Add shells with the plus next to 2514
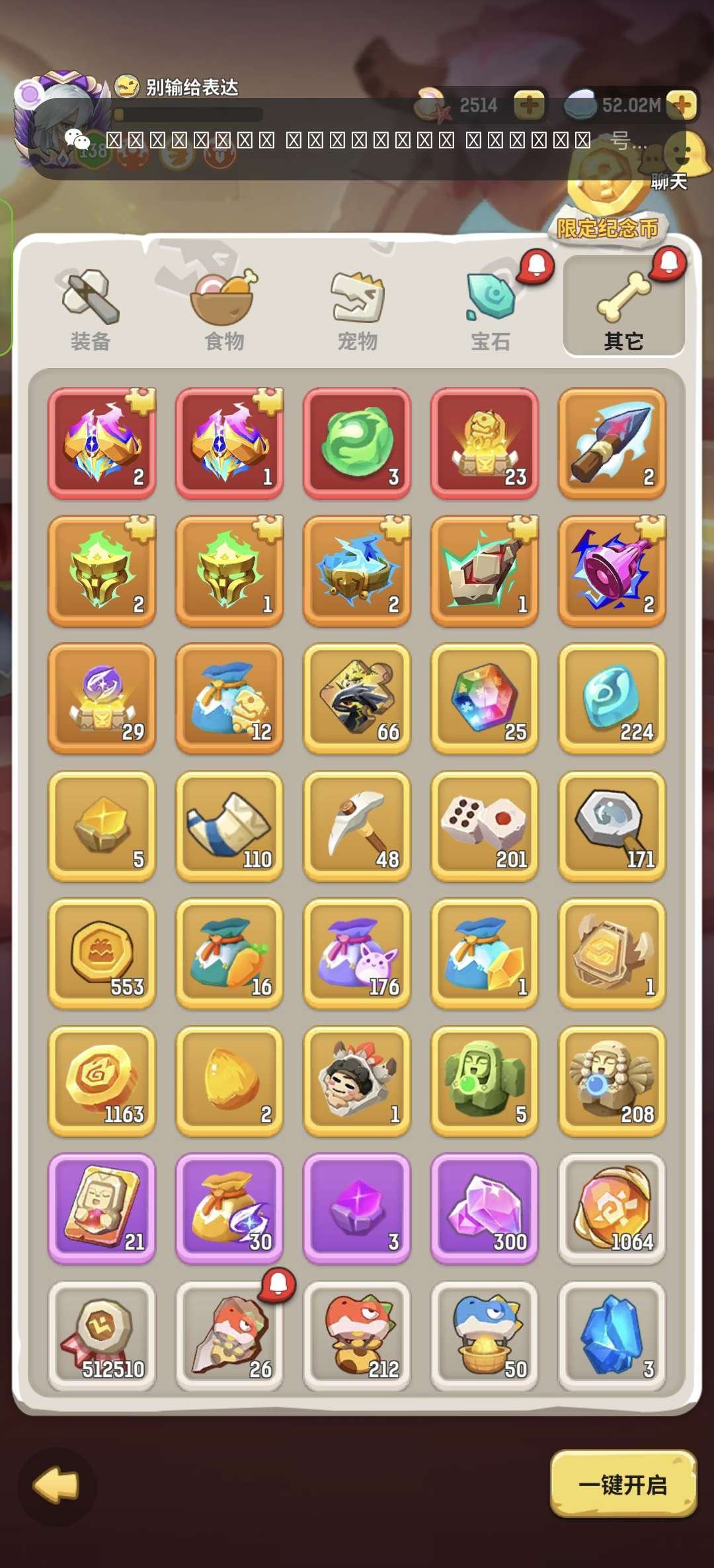 [529, 105]
